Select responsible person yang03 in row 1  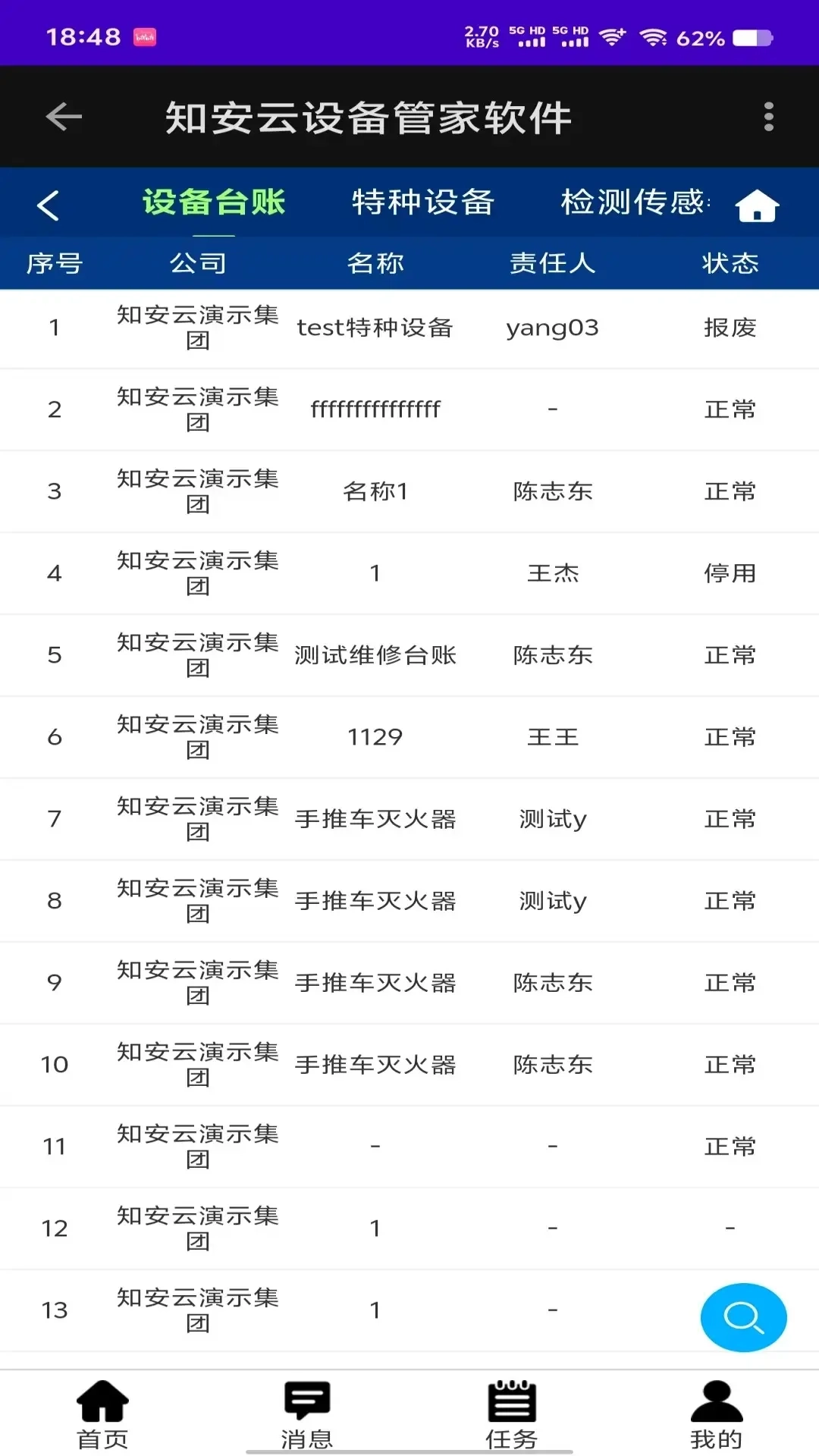[x=553, y=328]
